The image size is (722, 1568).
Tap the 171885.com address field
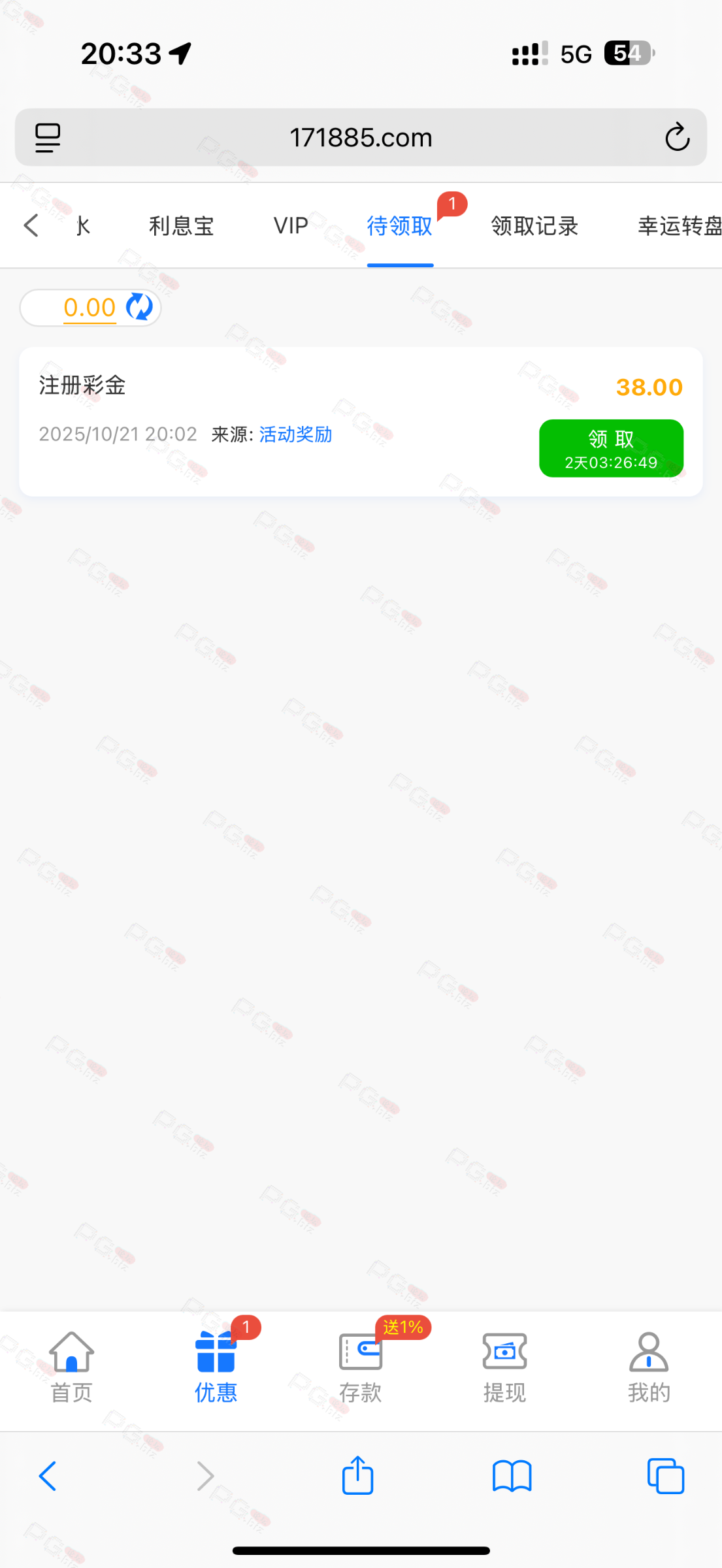point(361,138)
